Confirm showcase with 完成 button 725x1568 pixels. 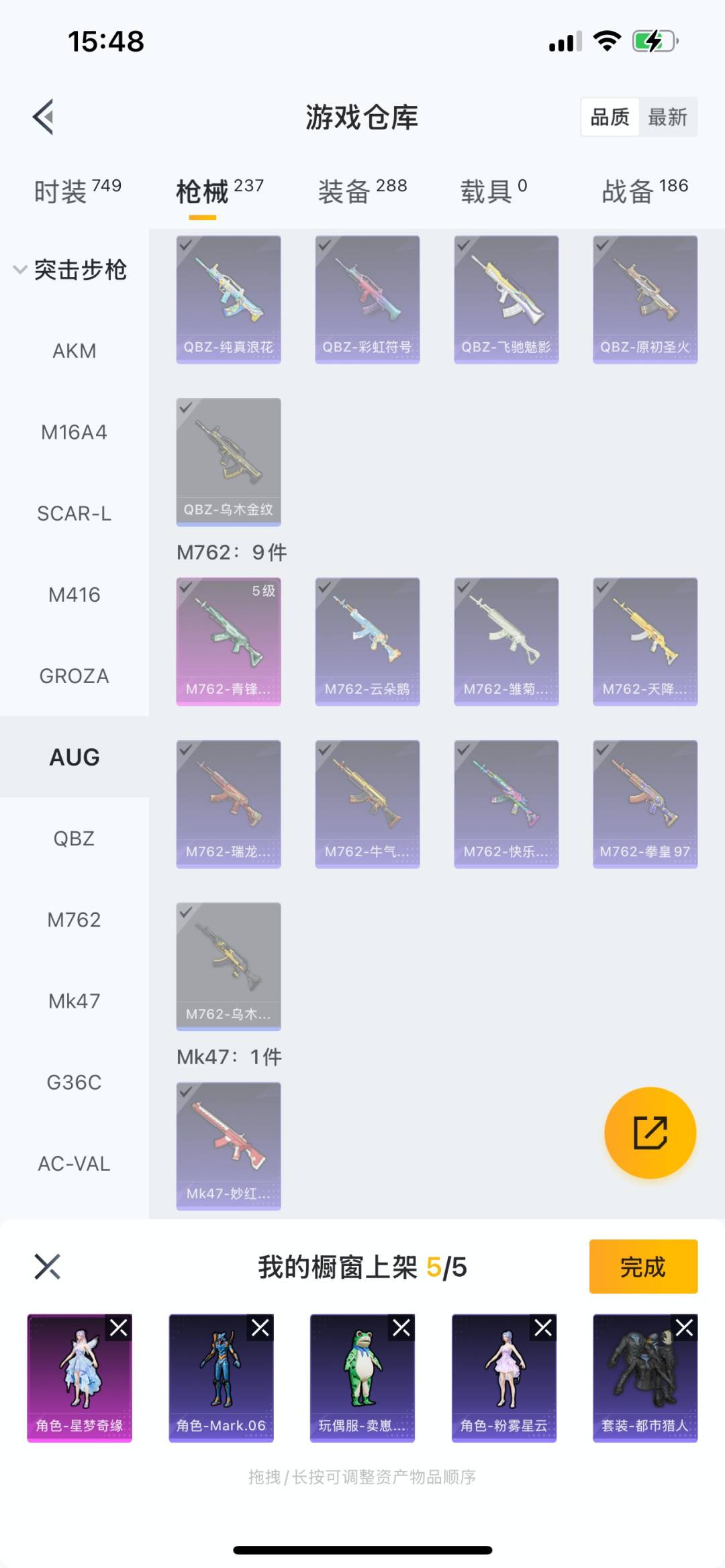click(642, 1267)
